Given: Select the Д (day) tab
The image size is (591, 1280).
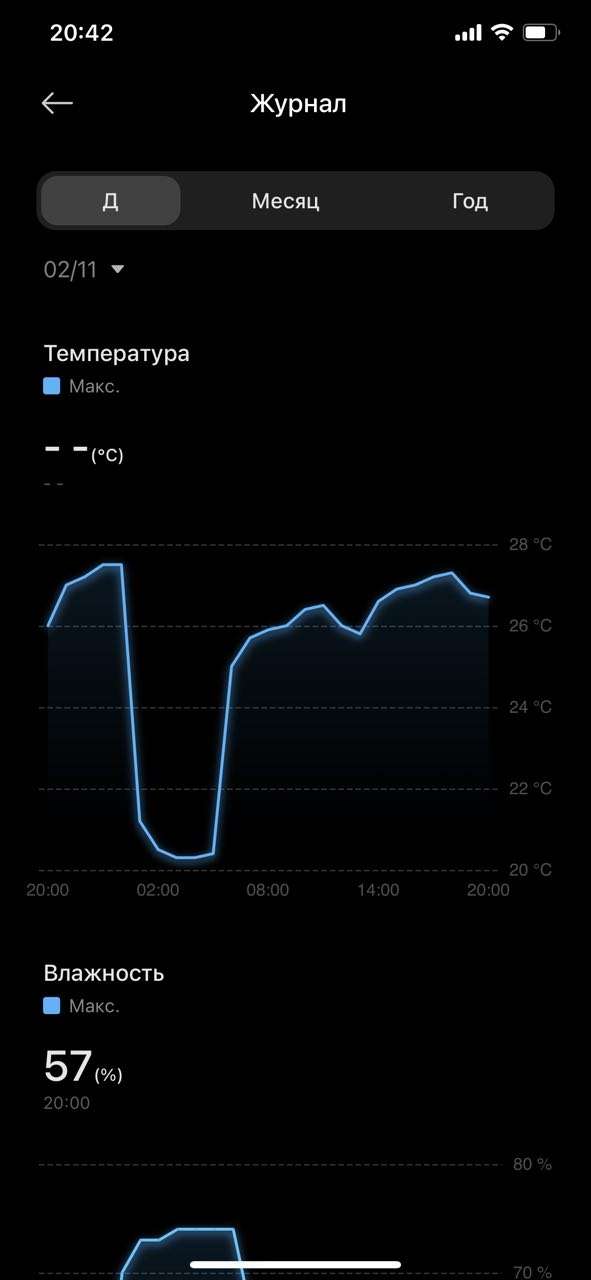Looking at the screenshot, I should click(x=111, y=201).
